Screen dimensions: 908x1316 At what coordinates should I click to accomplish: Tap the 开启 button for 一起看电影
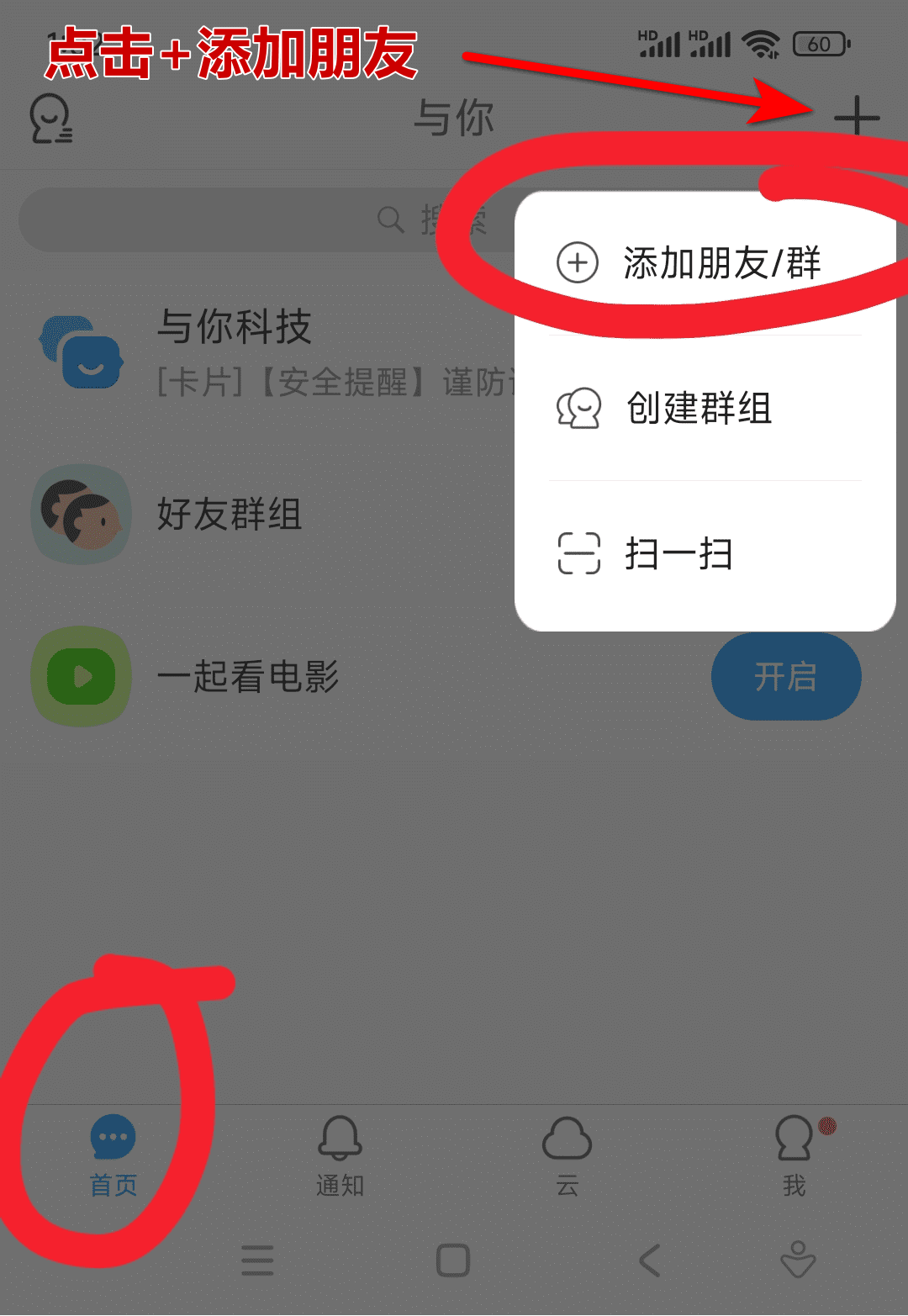click(785, 676)
